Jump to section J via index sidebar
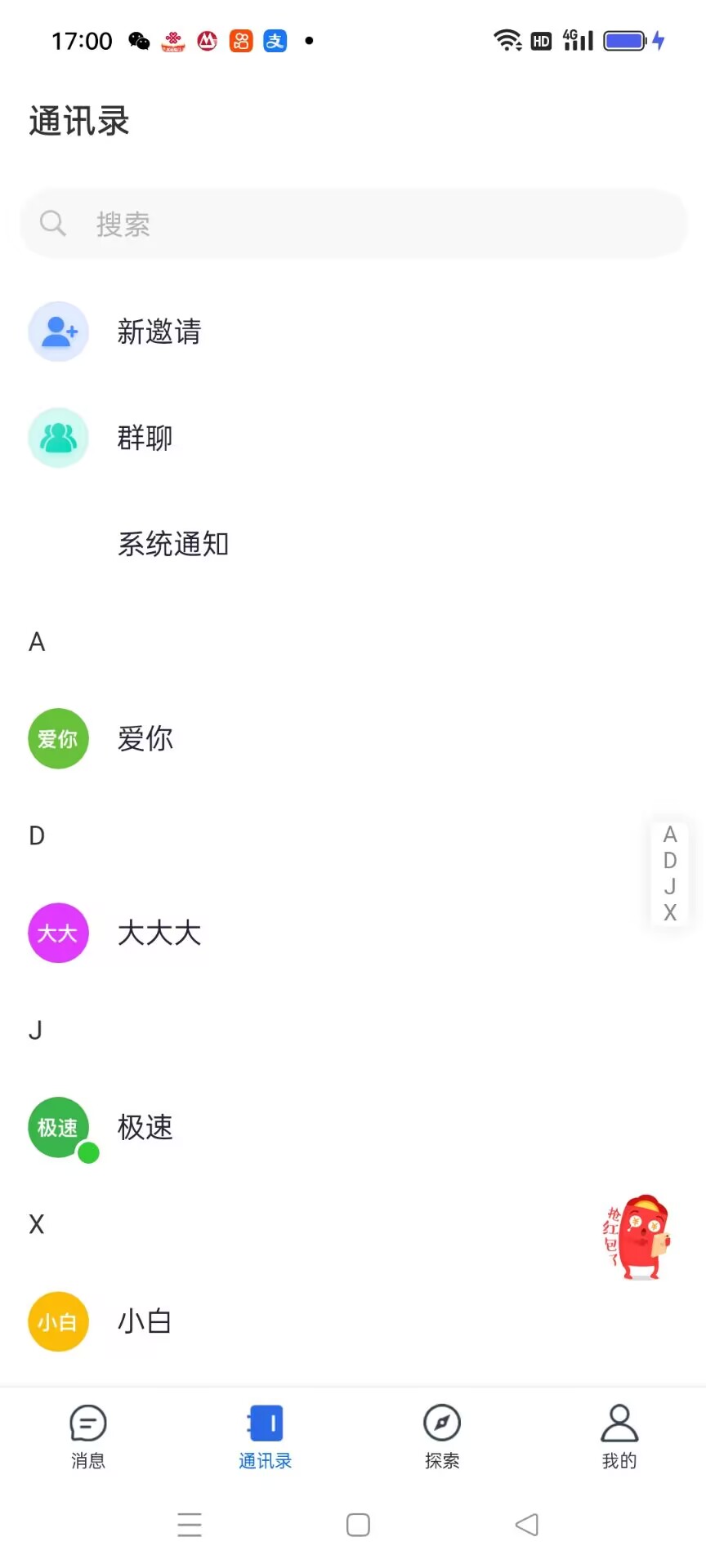 [669, 886]
